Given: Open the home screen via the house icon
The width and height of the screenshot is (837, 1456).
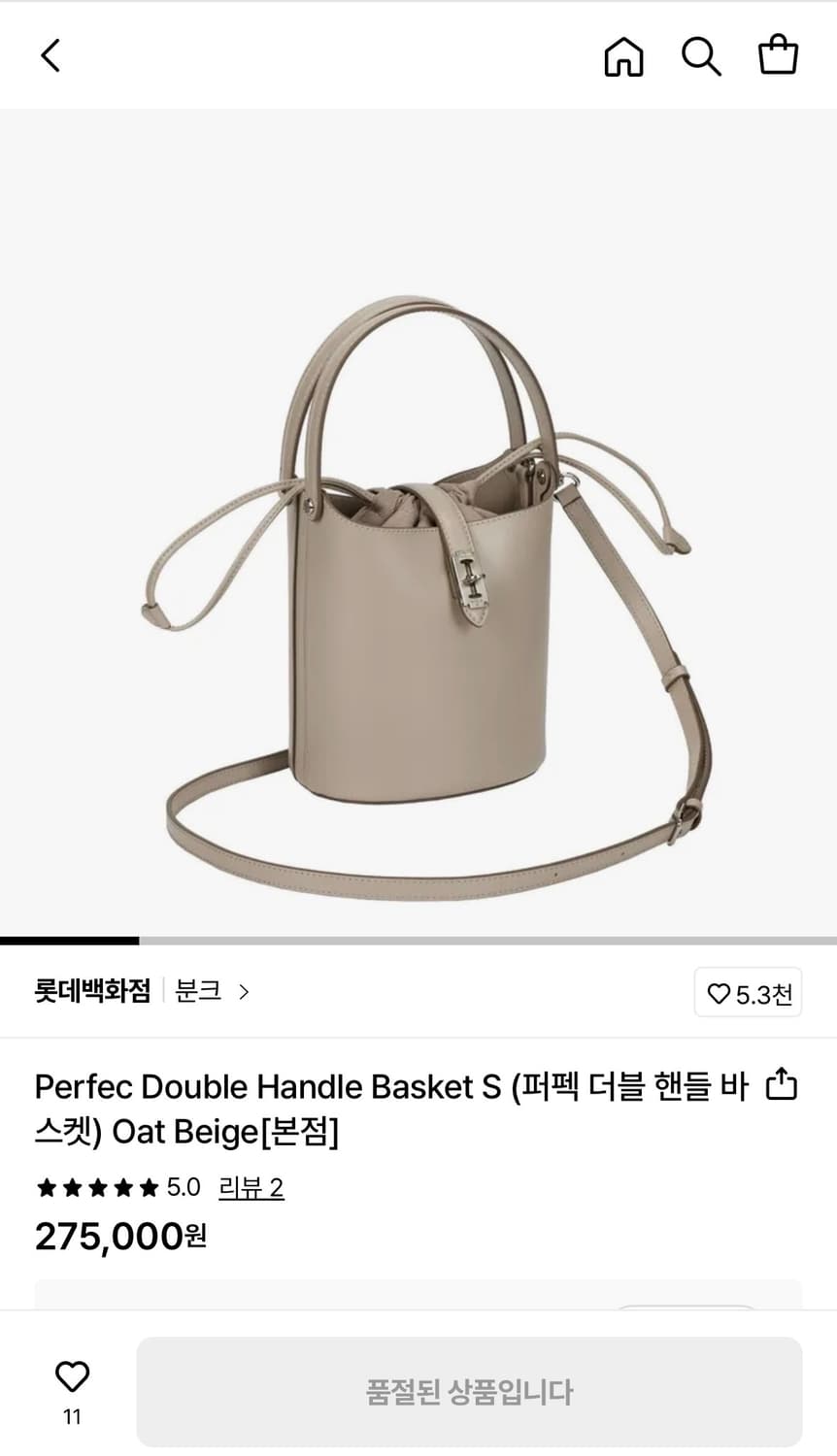Looking at the screenshot, I should coord(623,55).
